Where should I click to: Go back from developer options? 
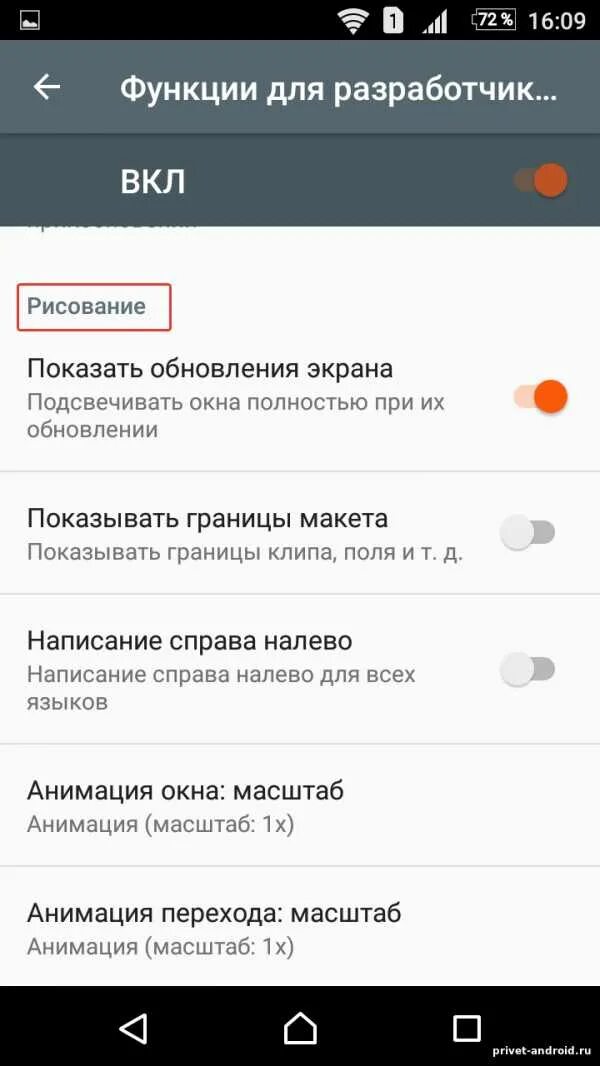(x=47, y=88)
